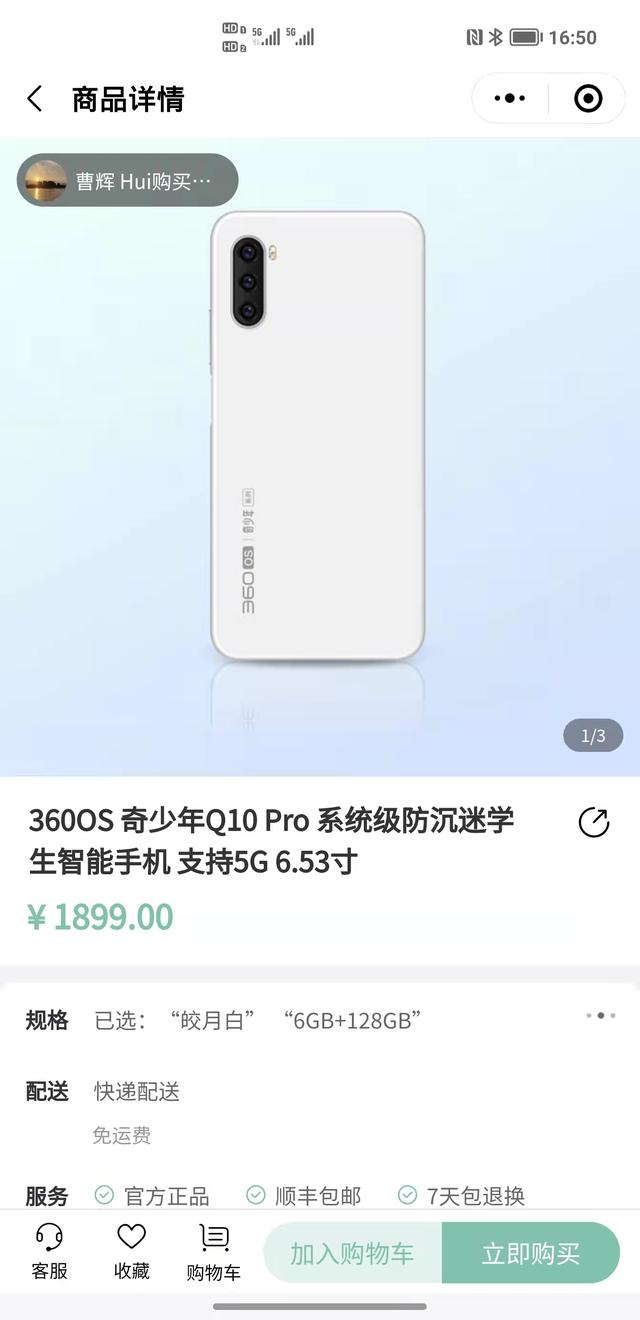The width and height of the screenshot is (640, 1320).
Task: Open the 服务 service guarantees row
Action: click(320, 1195)
